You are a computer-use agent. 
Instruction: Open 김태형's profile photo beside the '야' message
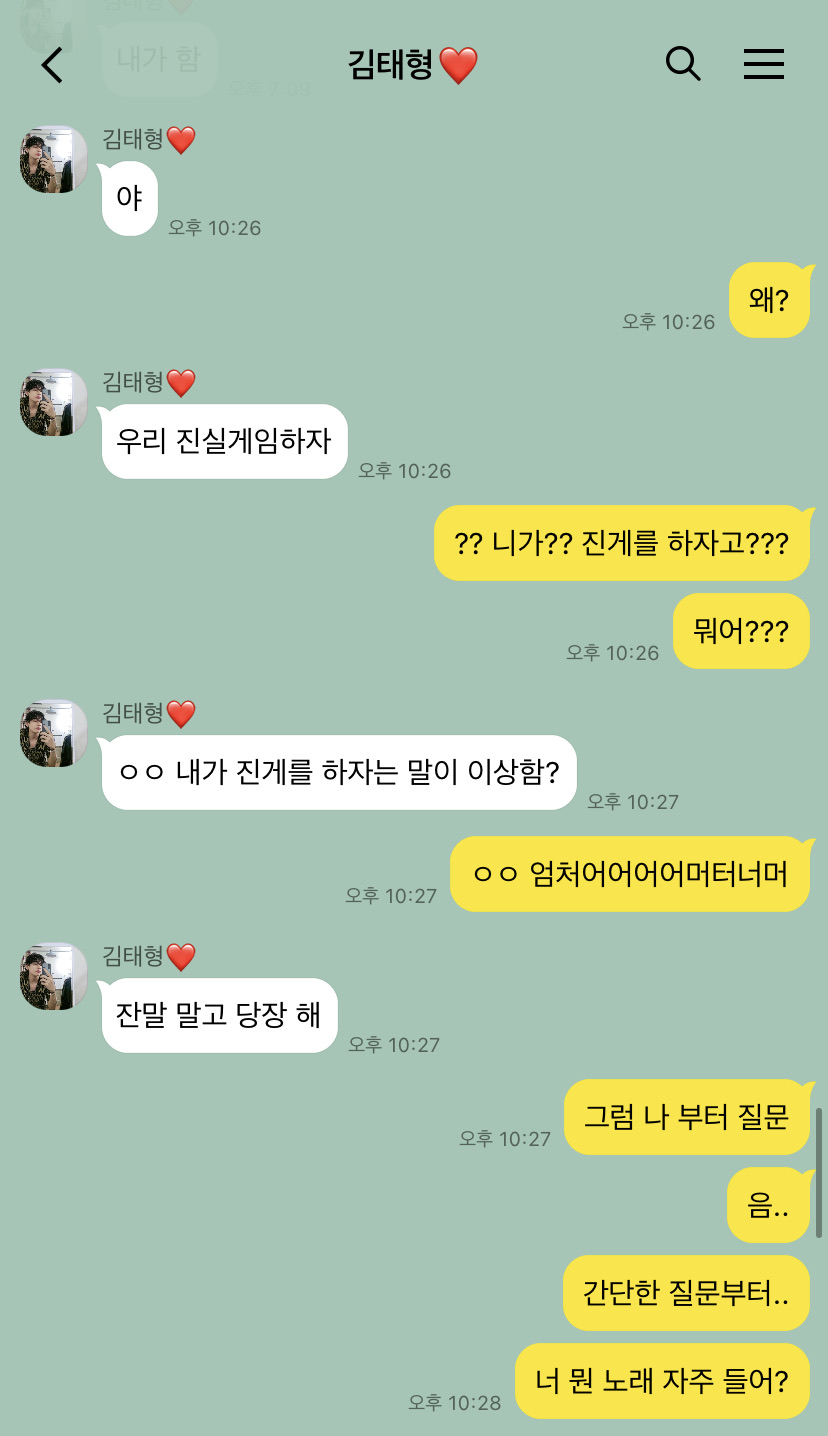click(54, 159)
